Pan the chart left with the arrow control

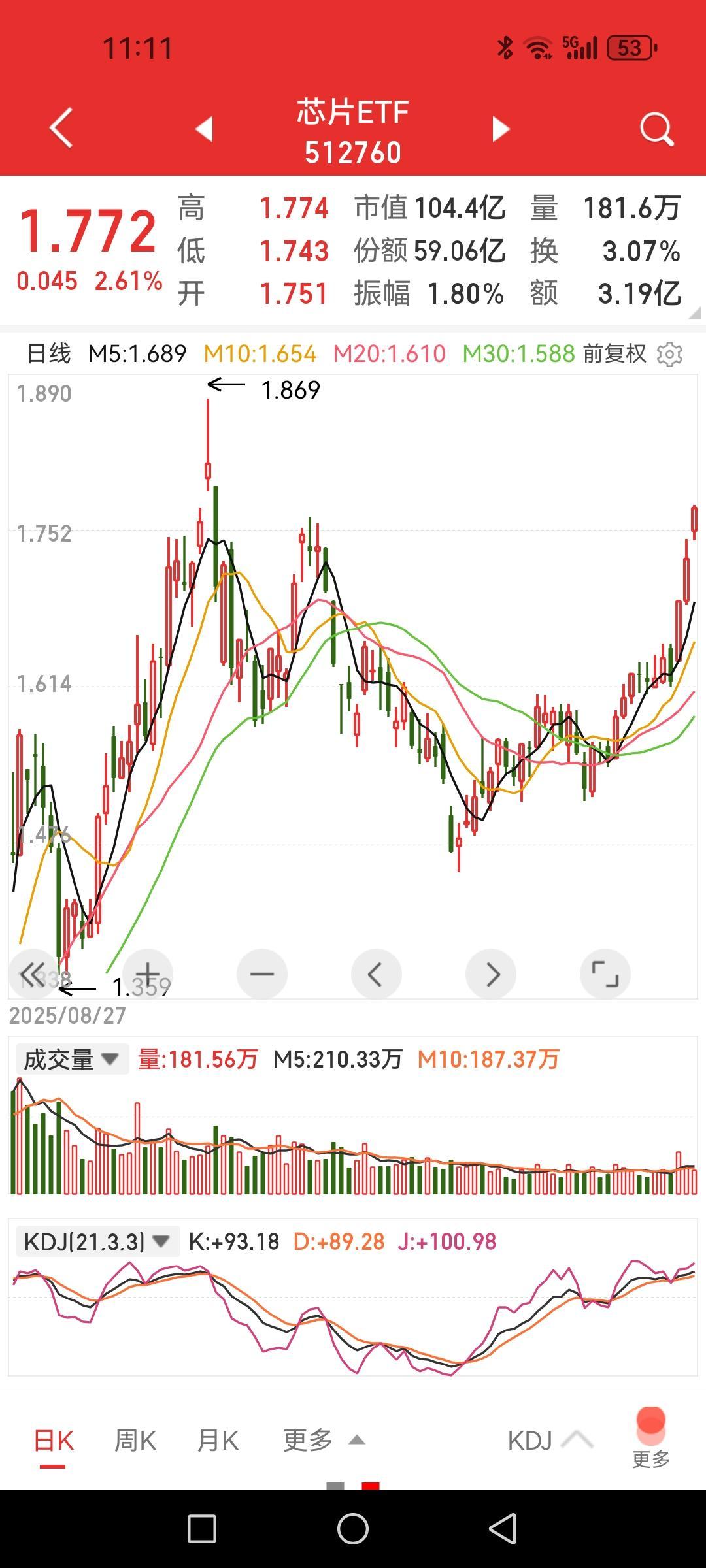377,973
